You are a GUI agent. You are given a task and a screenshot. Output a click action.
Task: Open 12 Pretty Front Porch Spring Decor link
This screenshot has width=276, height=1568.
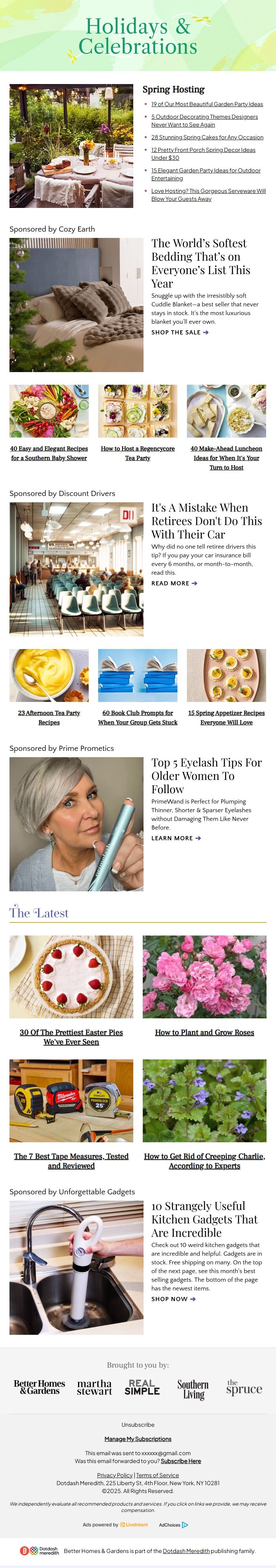[x=203, y=150]
